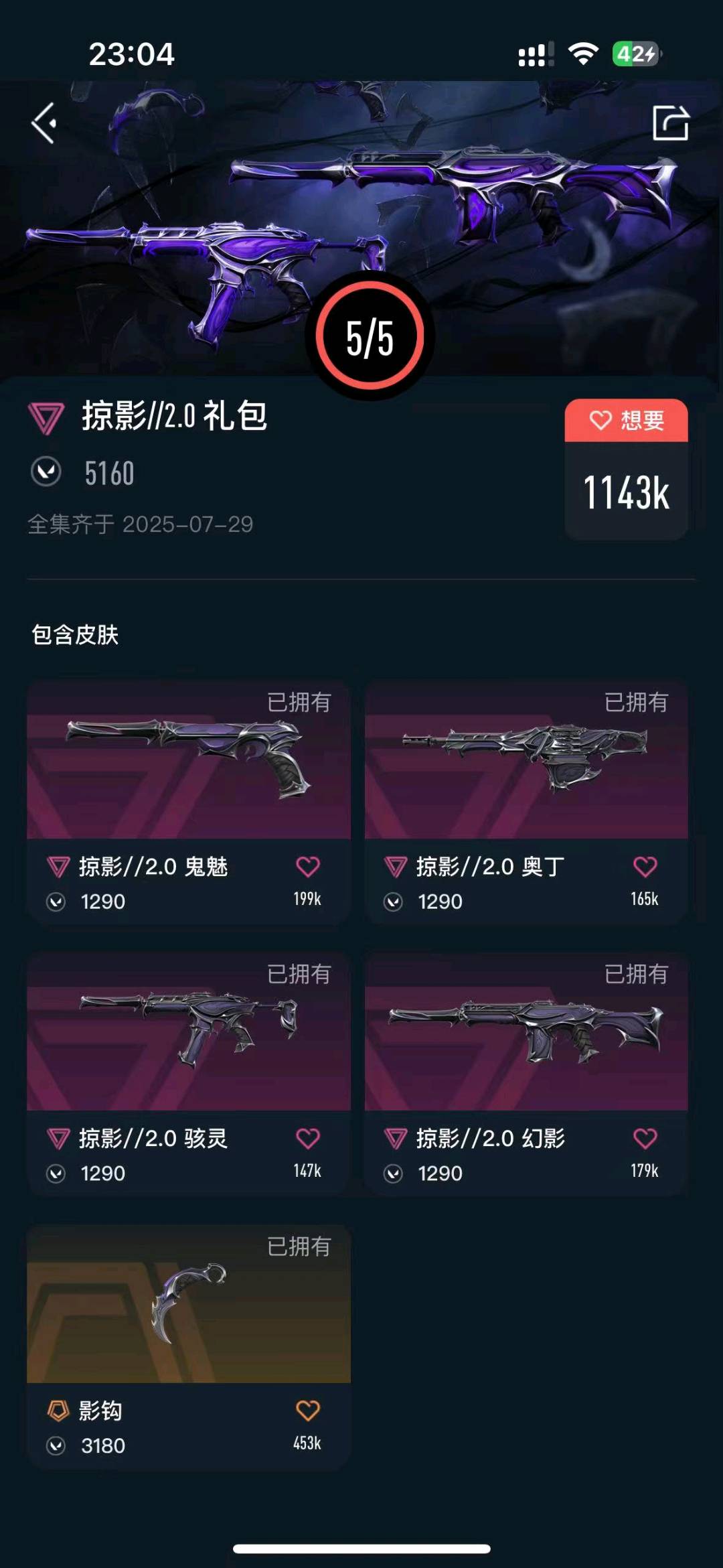Like the 掠影//2.0 骇灵 skin

pos(307,1139)
